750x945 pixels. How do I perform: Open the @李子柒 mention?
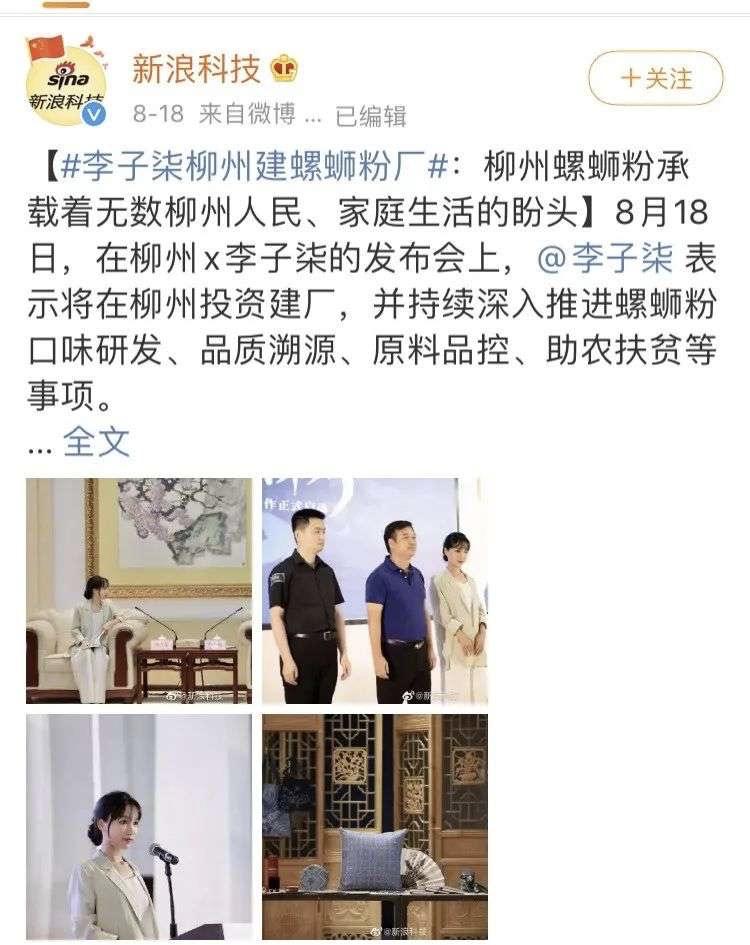coord(605,258)
